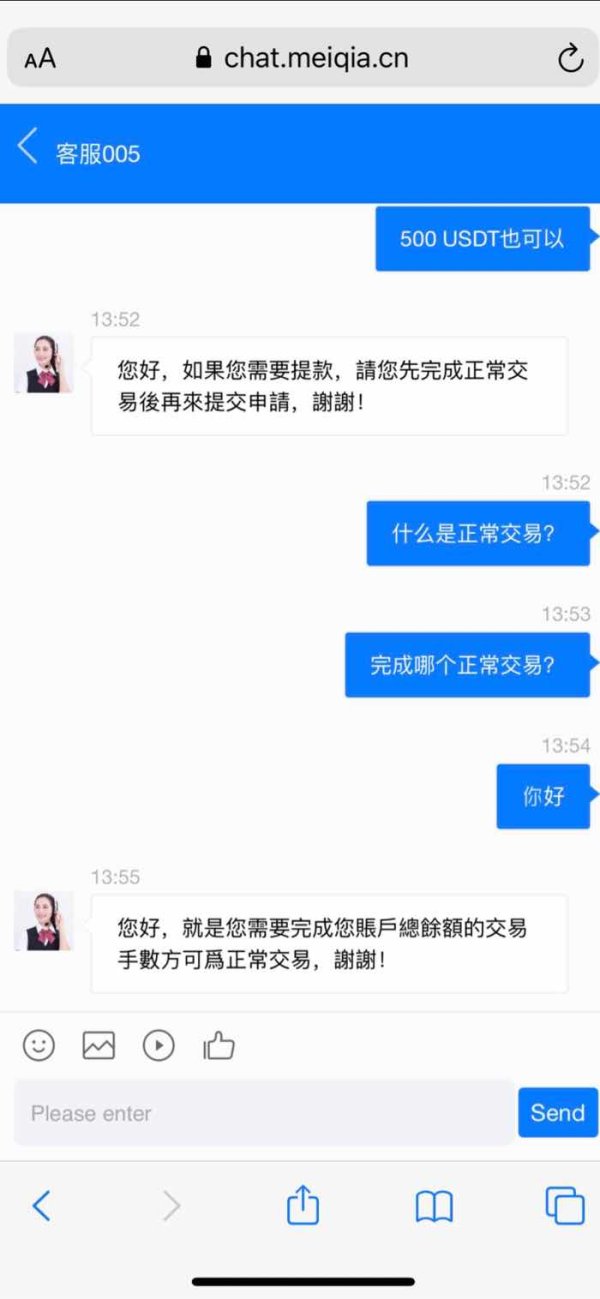The image size is (600, 1299).
Task: Focus the 'Please enter' message field
Action: (264, 1113)
